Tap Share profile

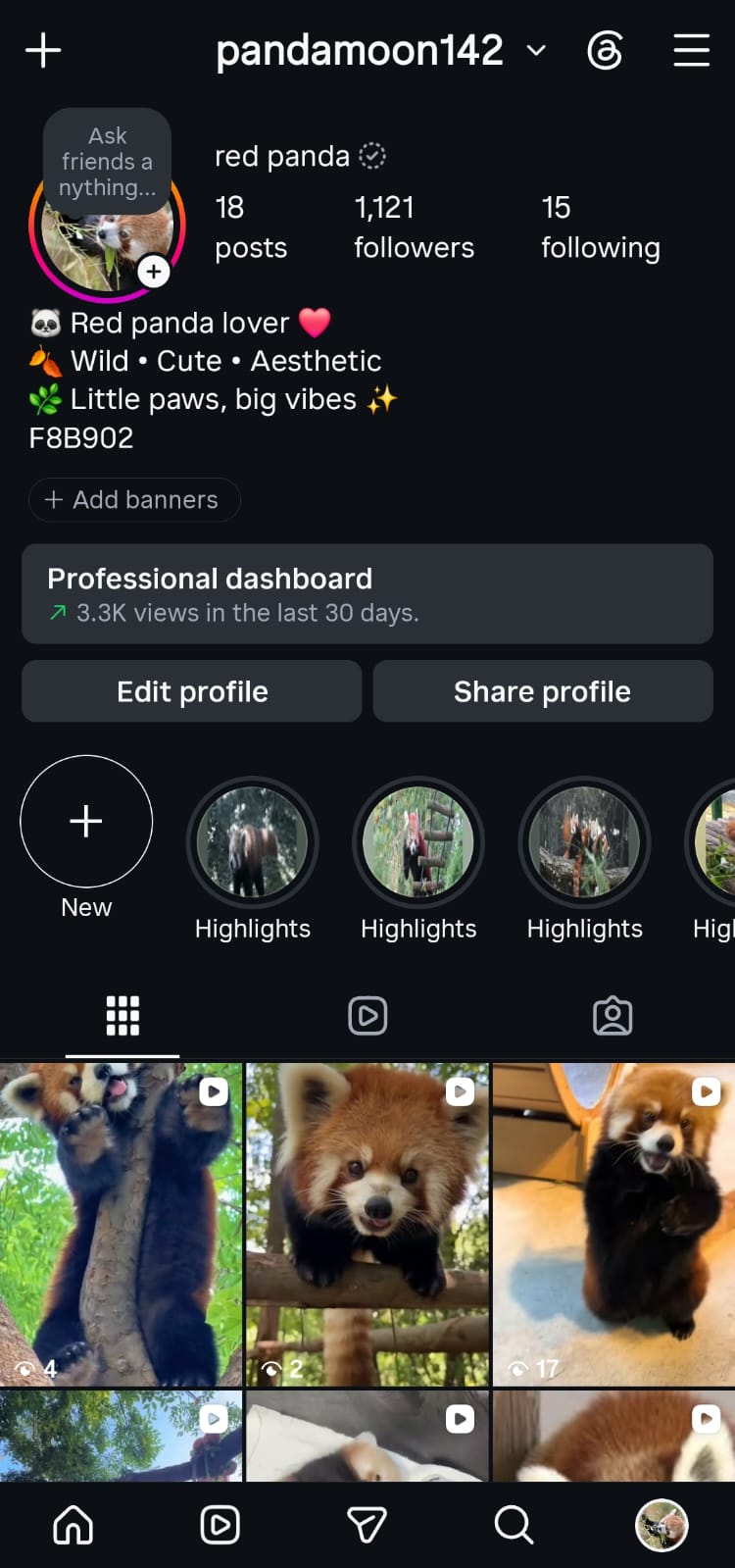[x=543, y=691]
